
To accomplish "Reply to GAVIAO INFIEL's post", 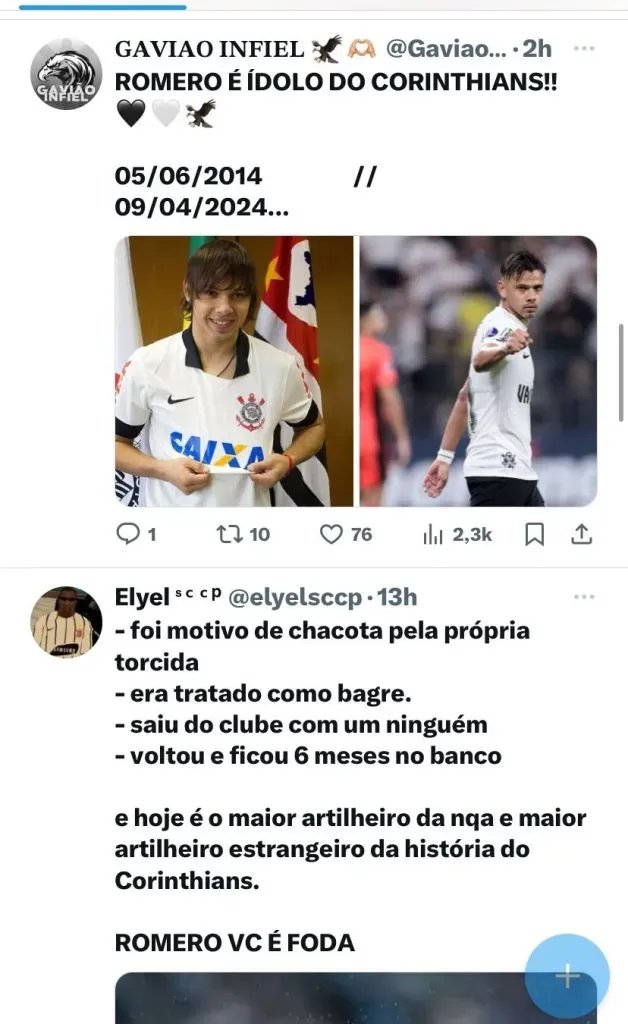I will [x=129, y=535].
